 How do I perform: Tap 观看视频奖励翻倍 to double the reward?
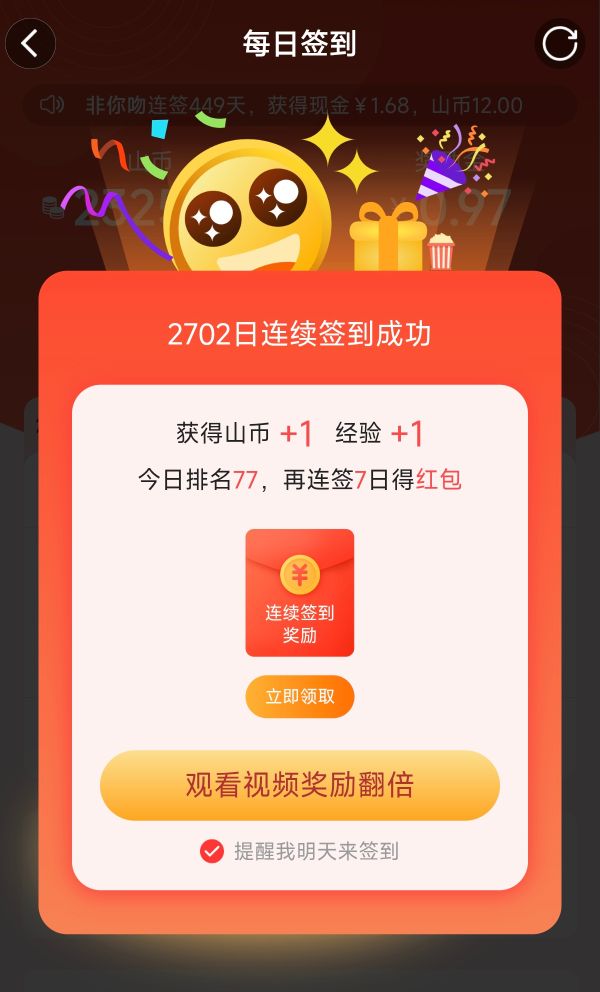300,785
